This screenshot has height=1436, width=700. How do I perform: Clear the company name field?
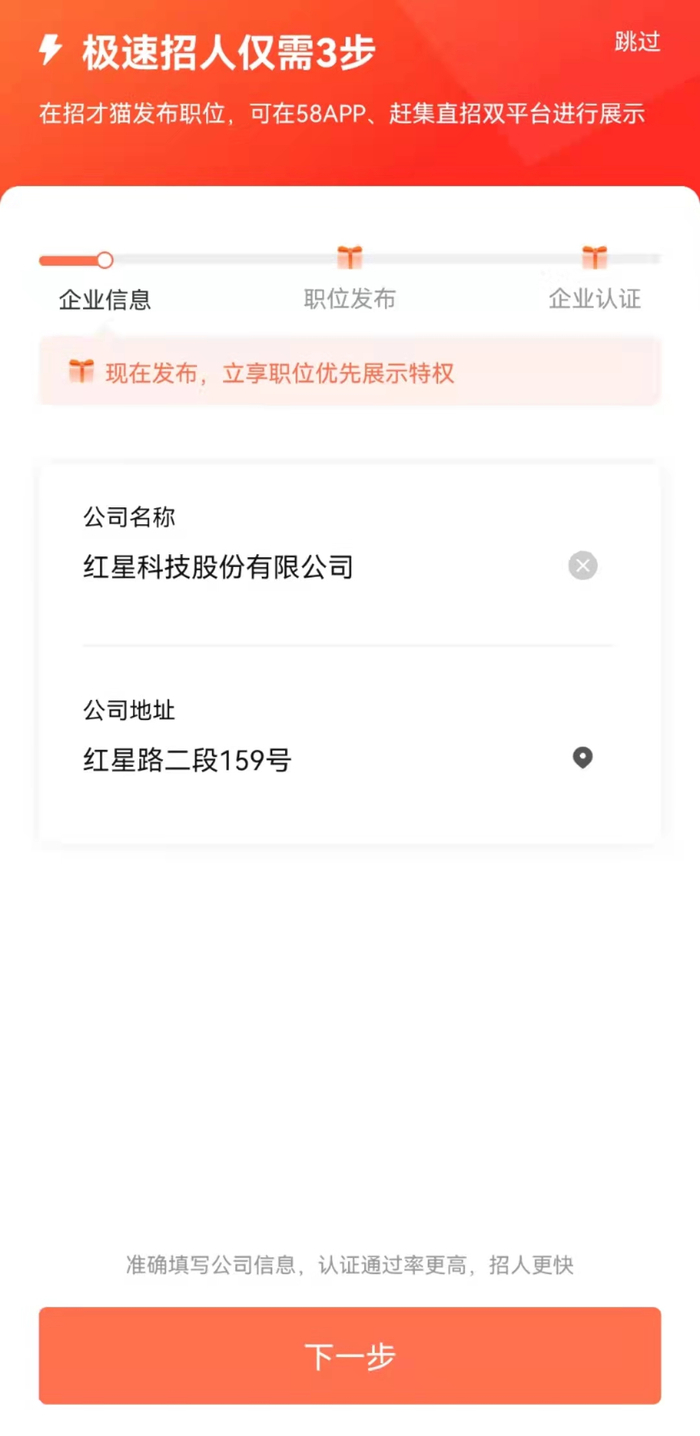[583, 566]
